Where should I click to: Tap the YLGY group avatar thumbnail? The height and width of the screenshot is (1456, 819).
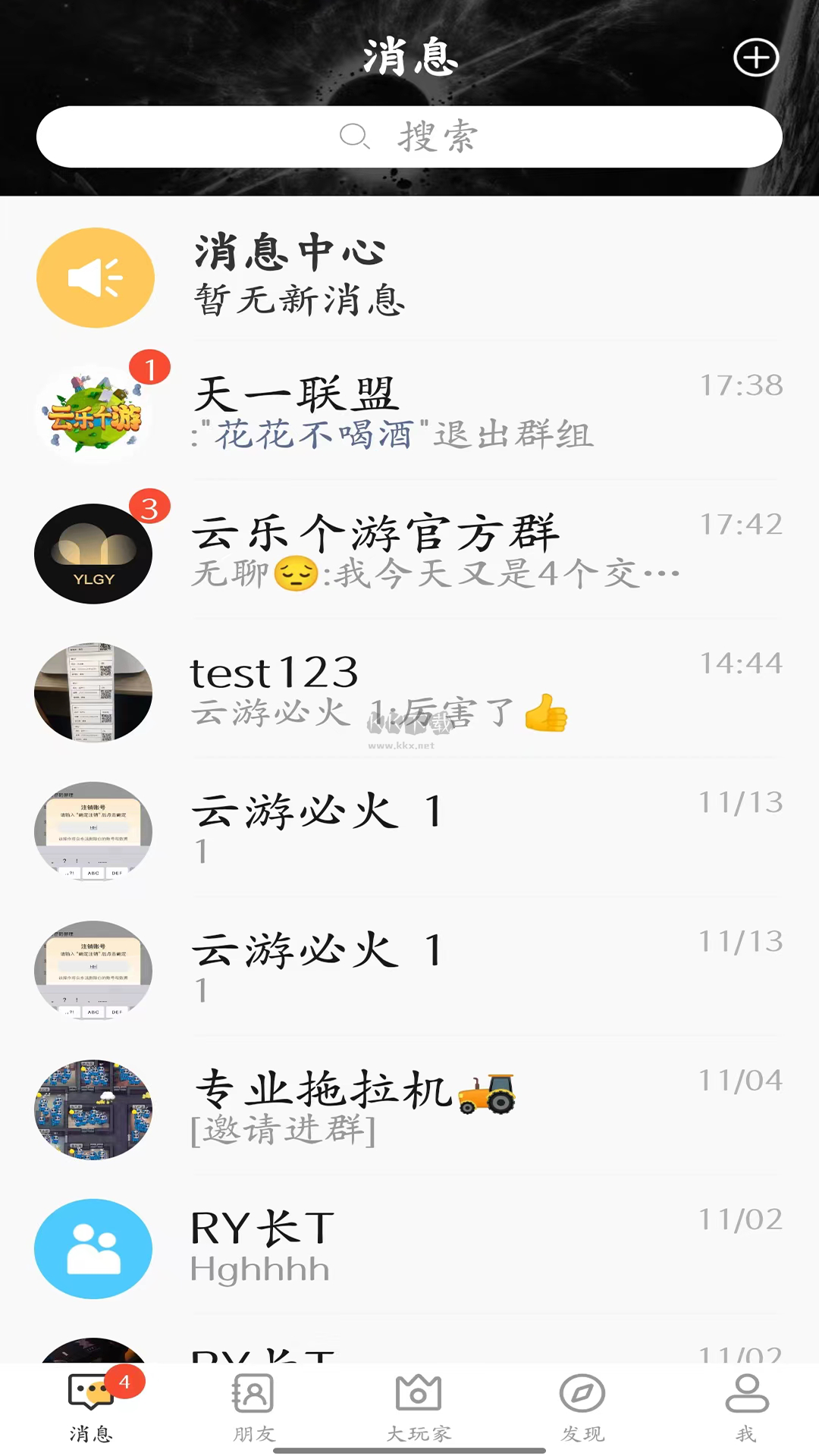tap(93, 554)
